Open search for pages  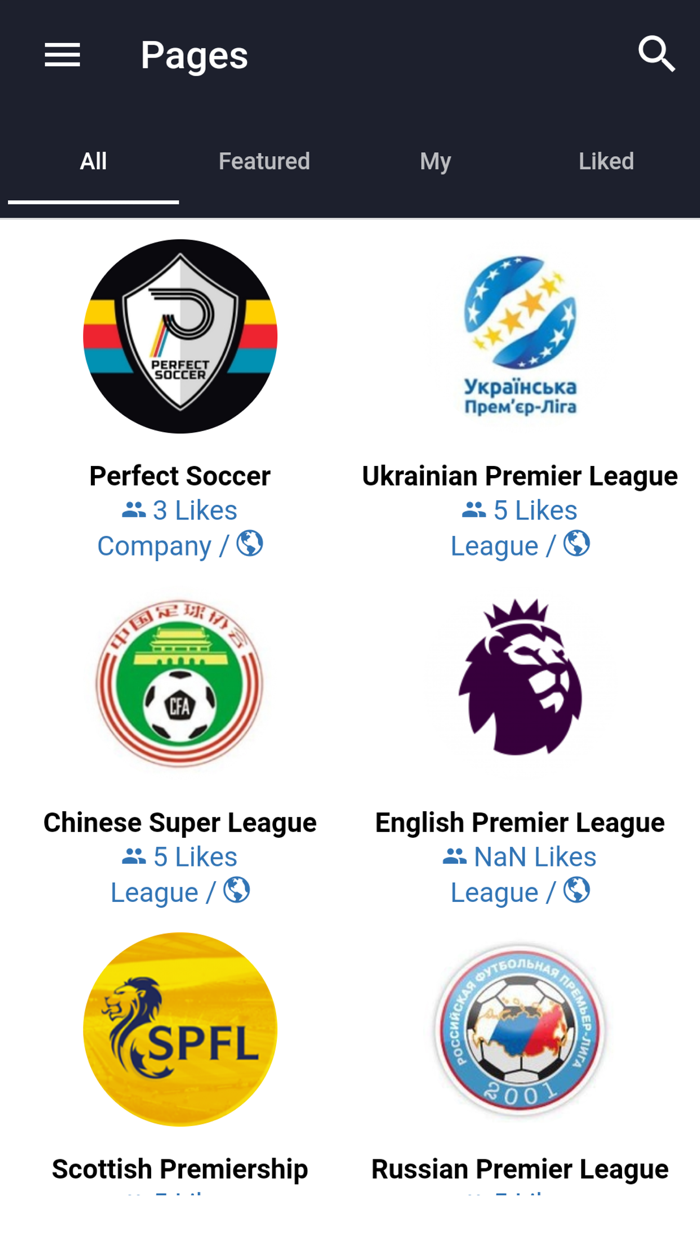pos(657,54)
